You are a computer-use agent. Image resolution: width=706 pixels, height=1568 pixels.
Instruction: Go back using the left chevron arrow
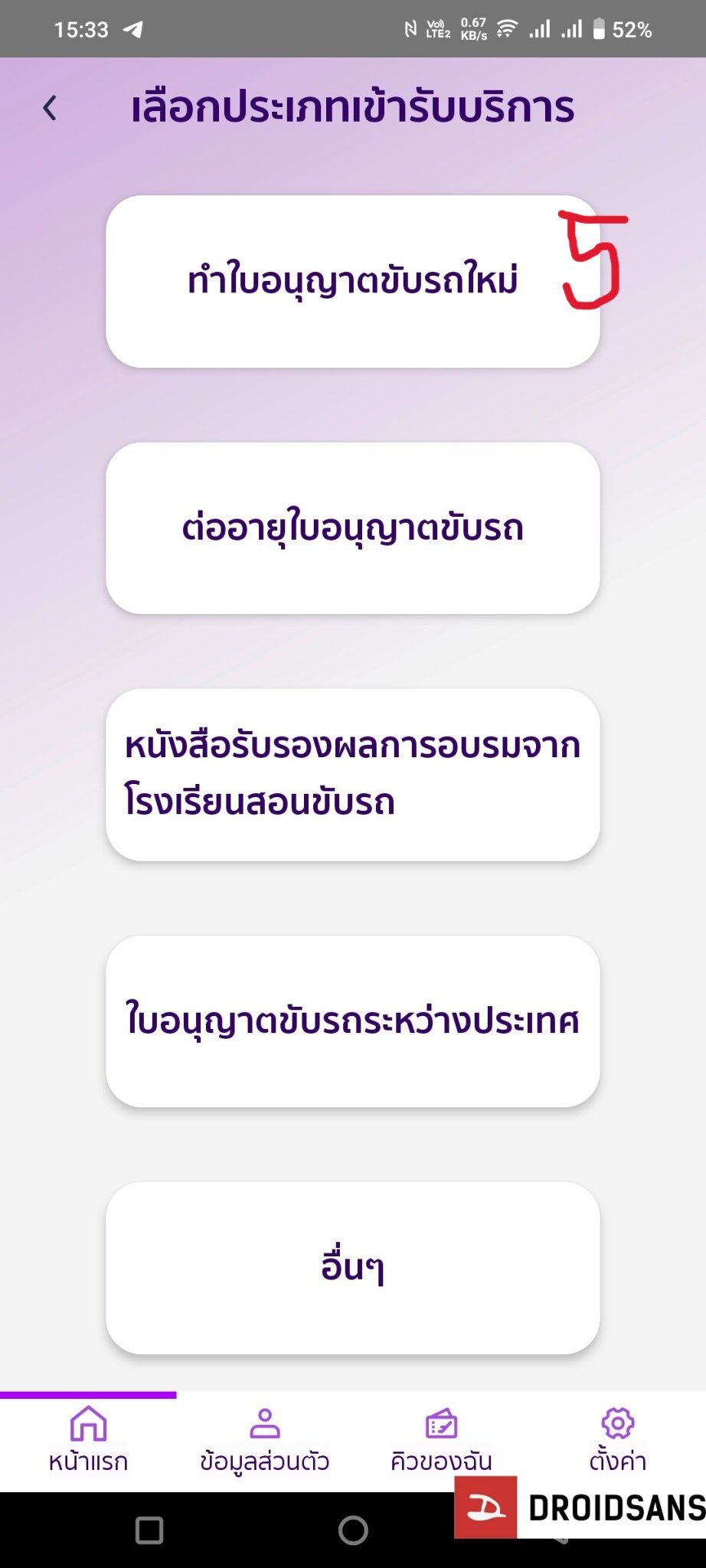49,106
